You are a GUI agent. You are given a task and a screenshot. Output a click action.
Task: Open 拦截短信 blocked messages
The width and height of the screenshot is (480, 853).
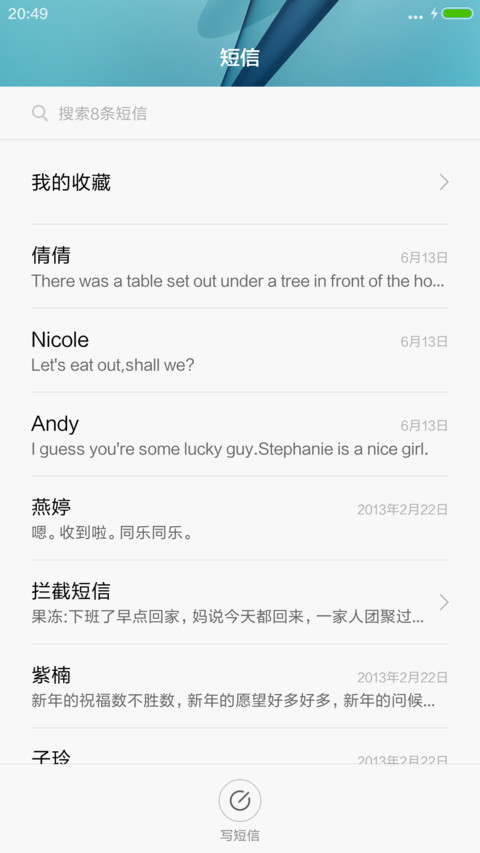pos(240,602)
